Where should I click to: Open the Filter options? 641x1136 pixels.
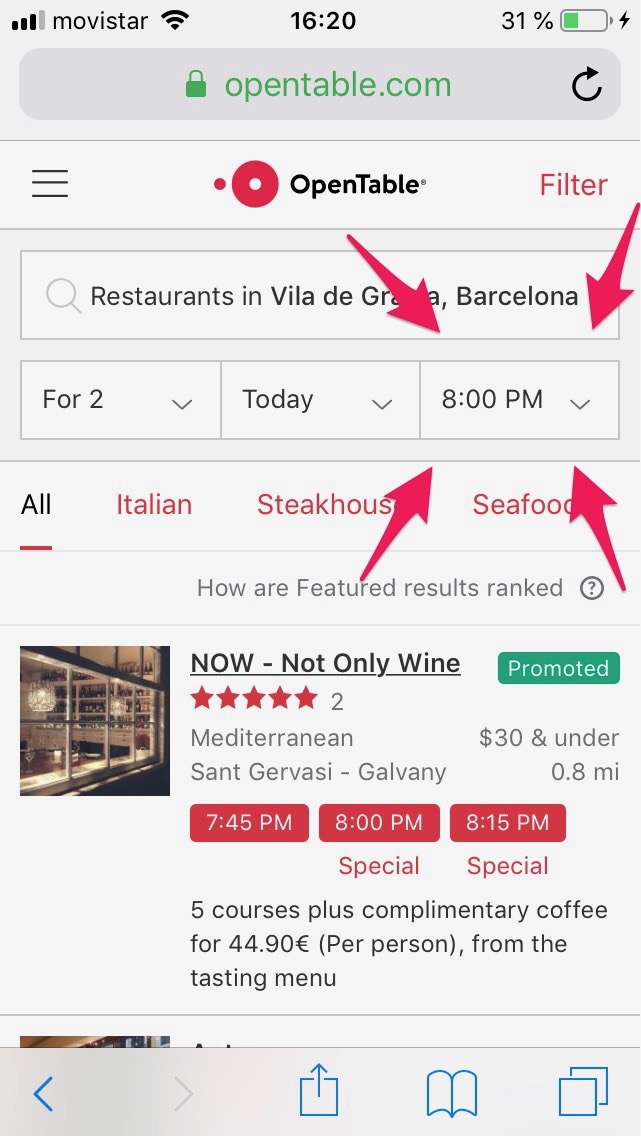[x=573, y=185]
